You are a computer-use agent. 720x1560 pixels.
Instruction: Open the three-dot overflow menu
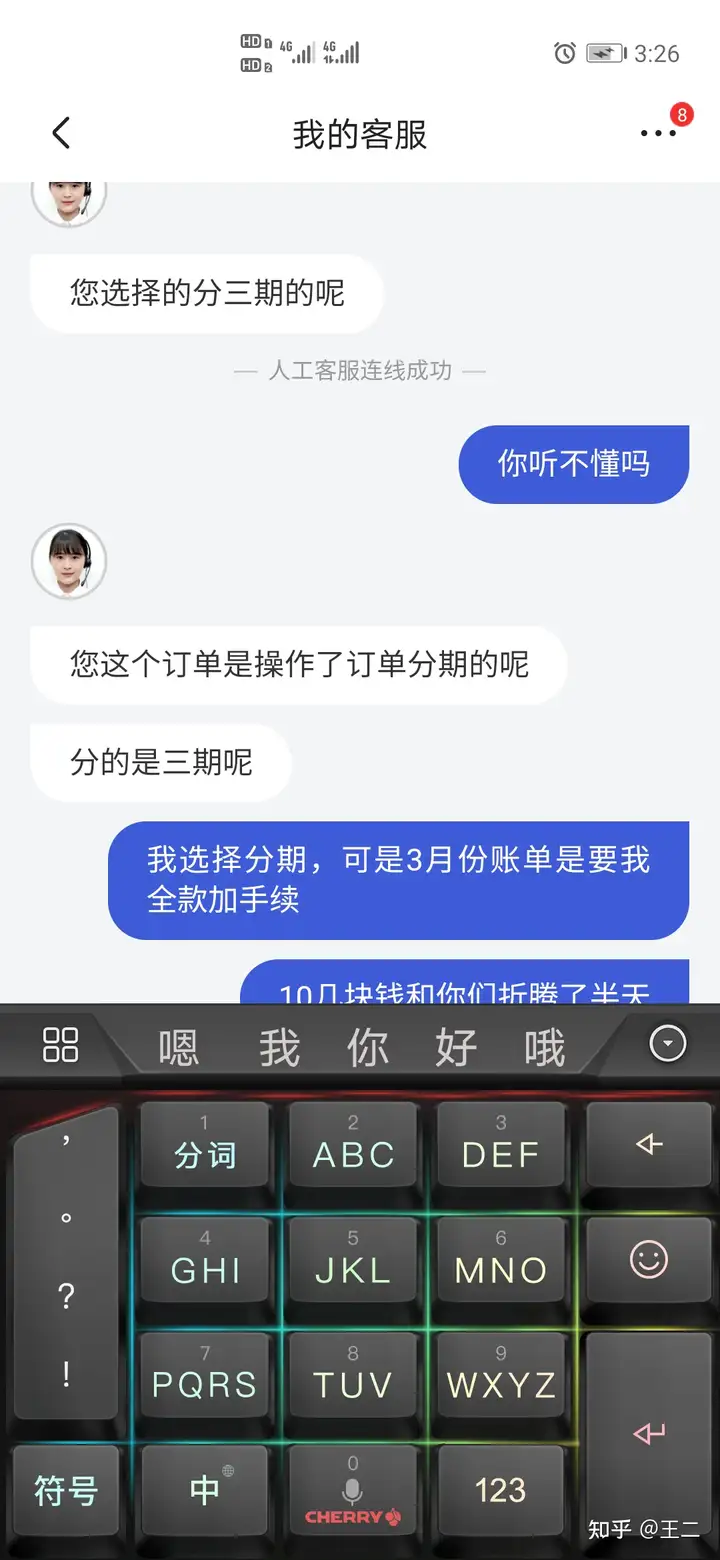coord(657,133)
